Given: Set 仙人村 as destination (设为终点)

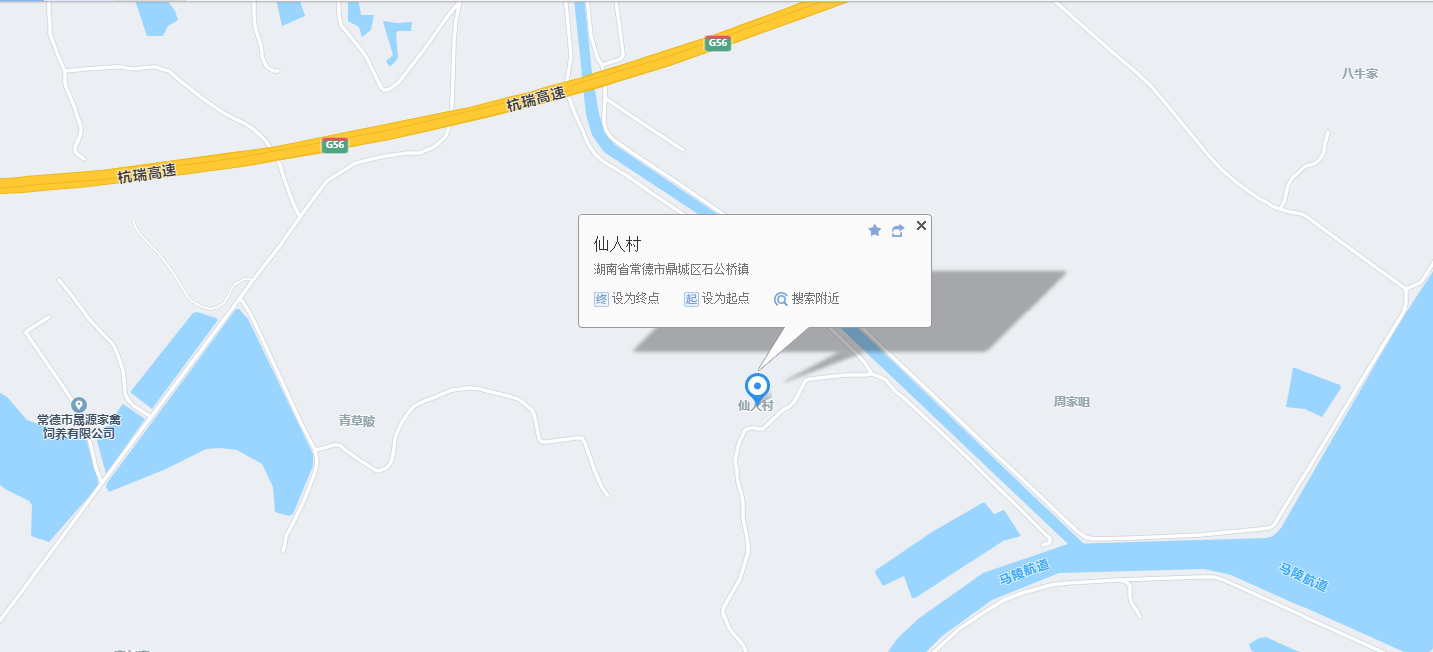Looking at the screenshot, I should click(627, 298).
